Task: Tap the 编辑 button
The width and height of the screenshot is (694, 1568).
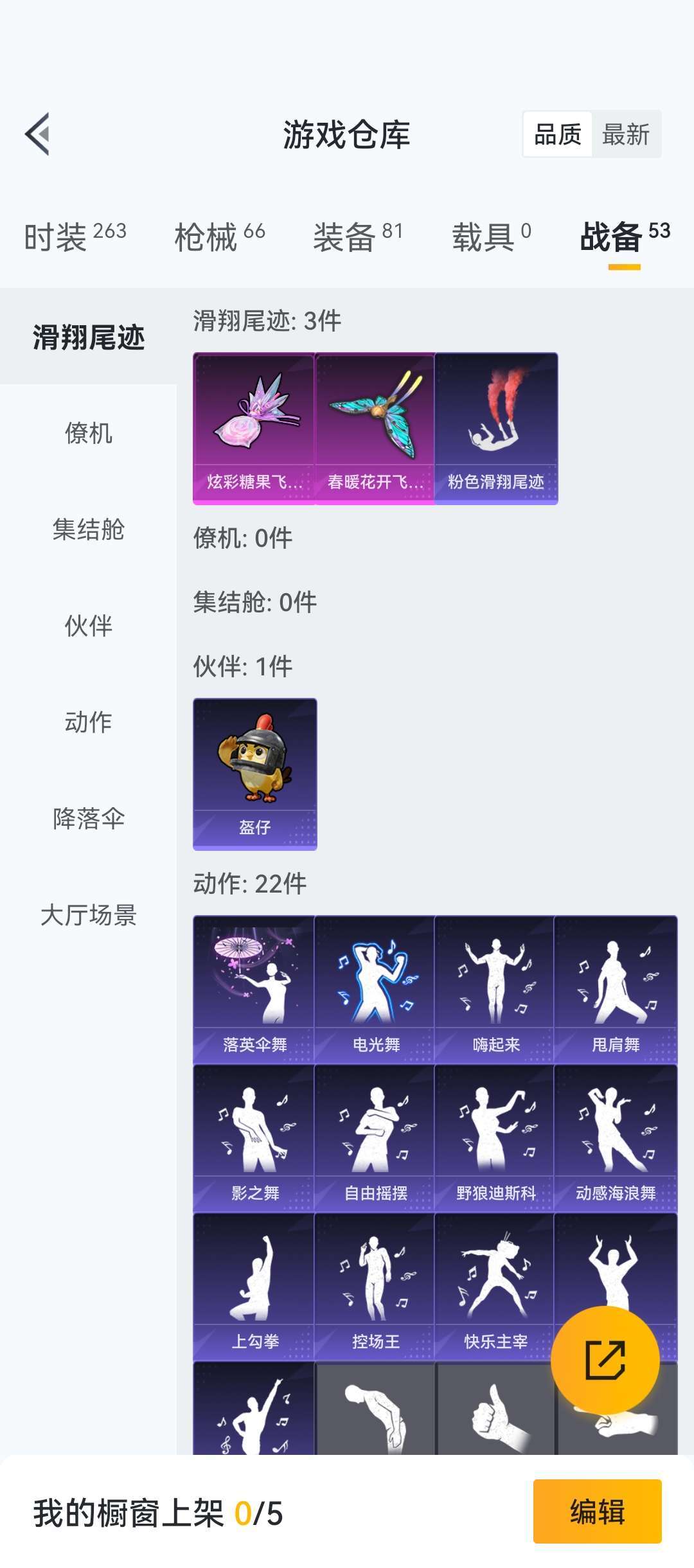Action: pyautogui.click(x=597, y=1511)
